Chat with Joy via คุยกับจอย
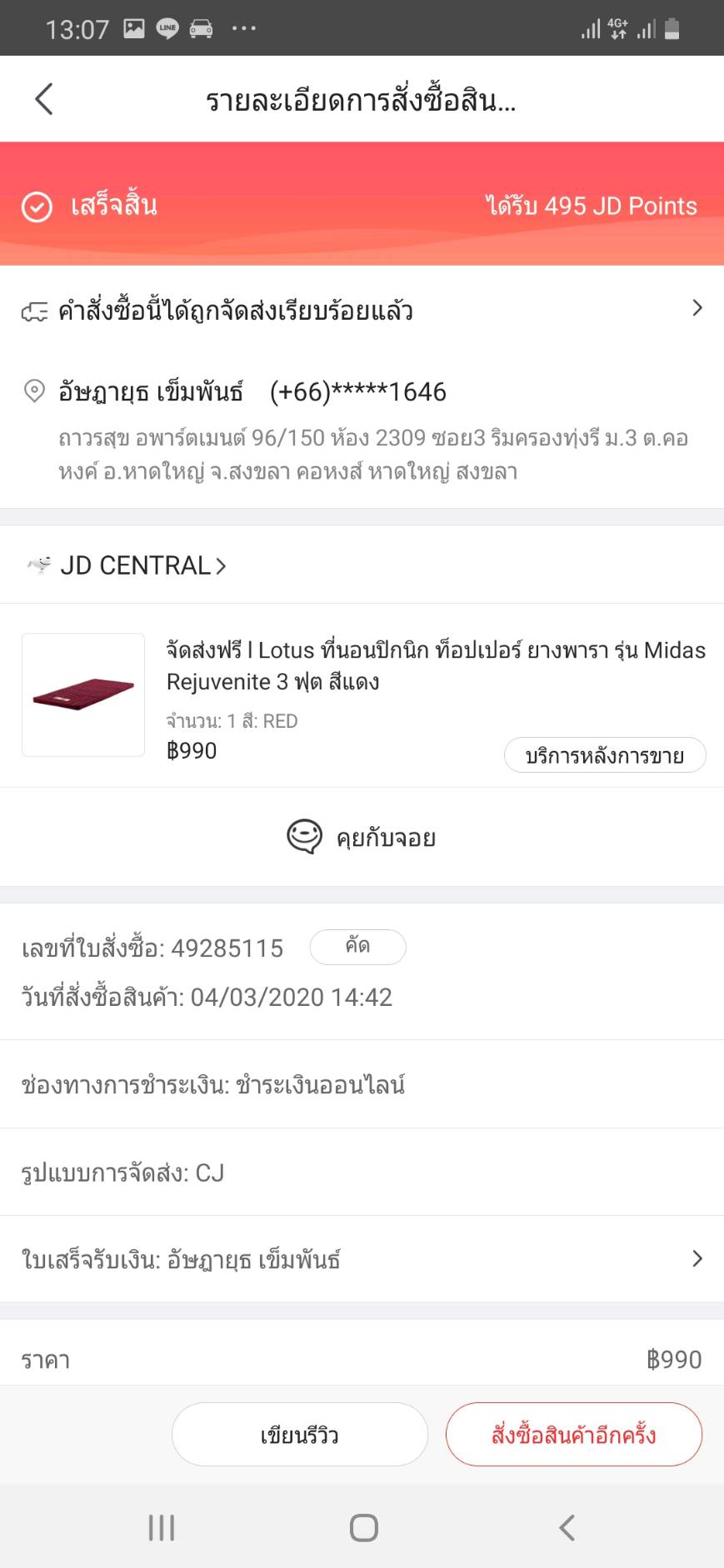 point(362,837)
